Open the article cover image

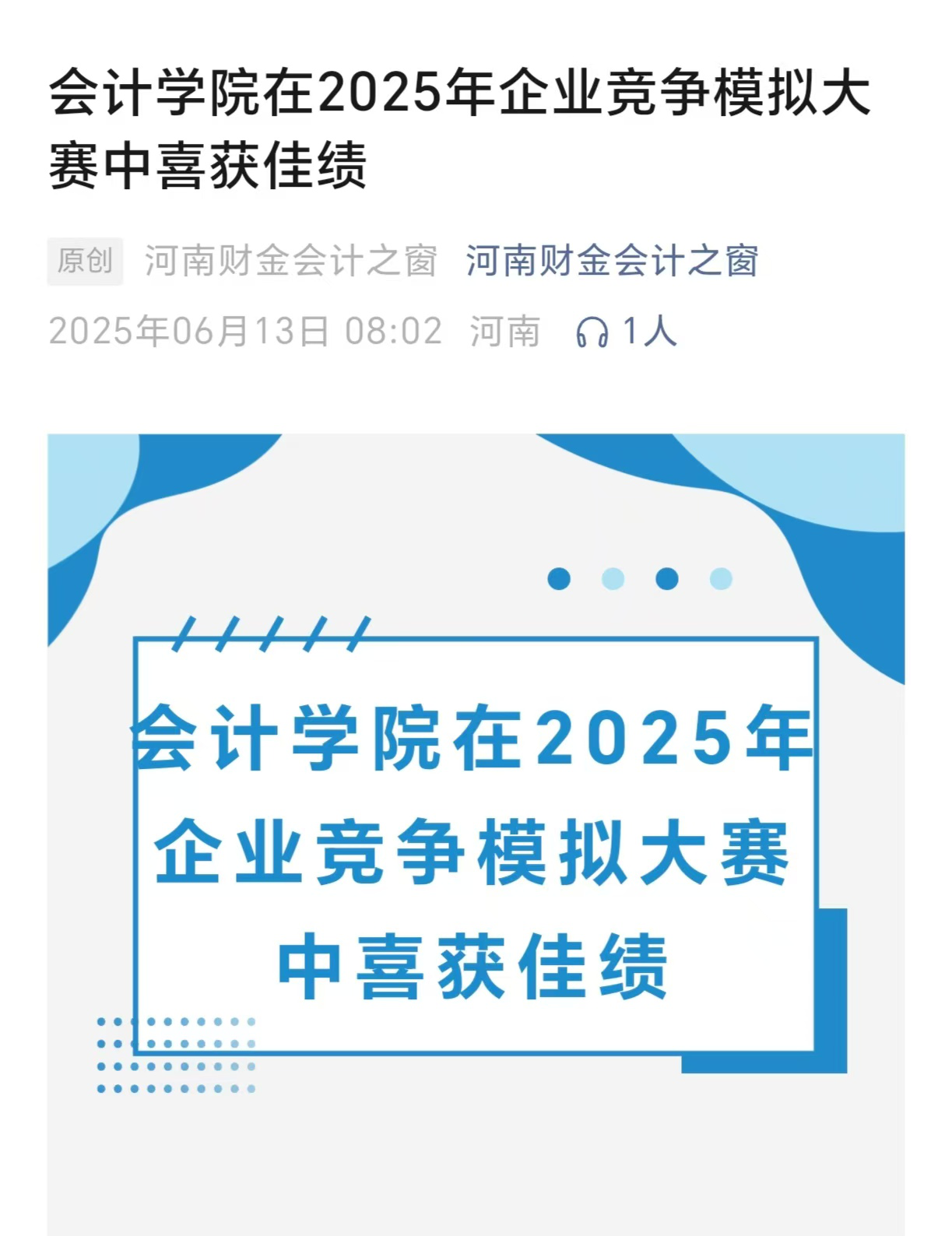point(476,833)
